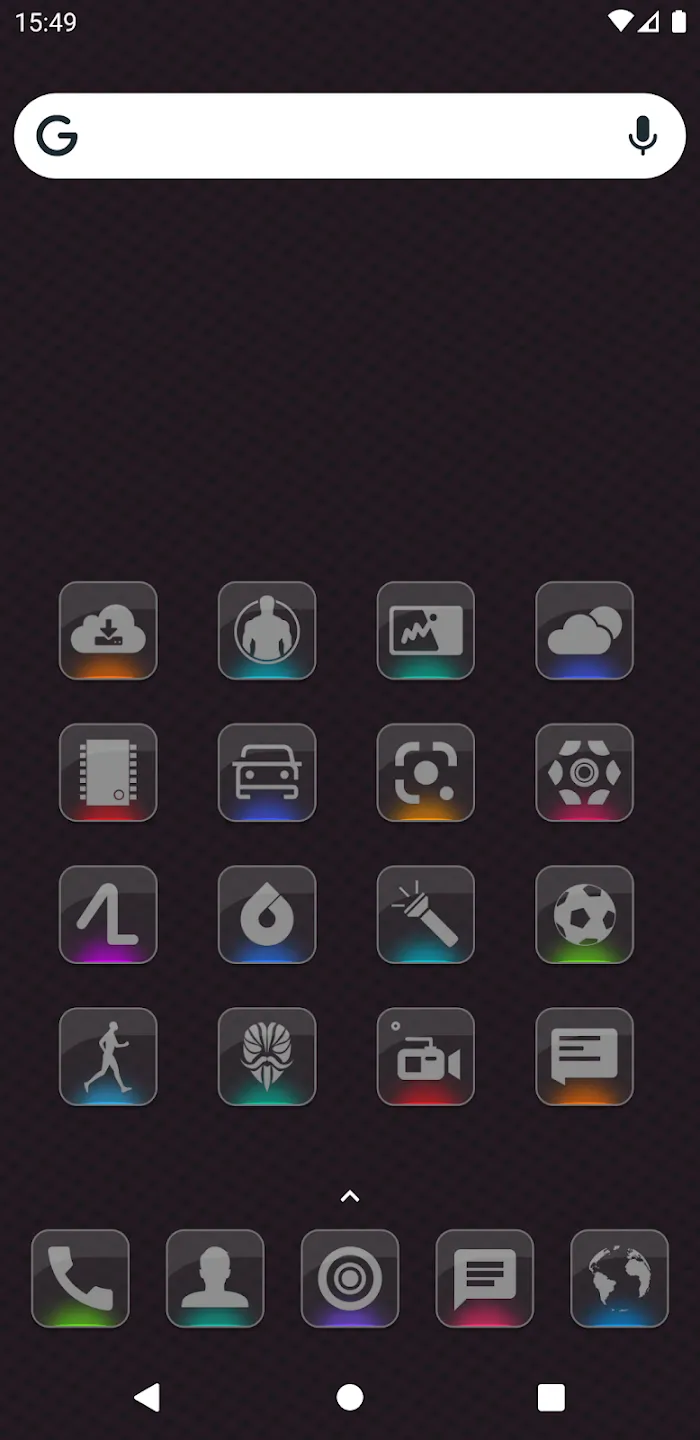Image resolution: width=700 pixels, height=1440 pixels.
Task: Expand the app drawer arrow
Action: (350, 1196)
